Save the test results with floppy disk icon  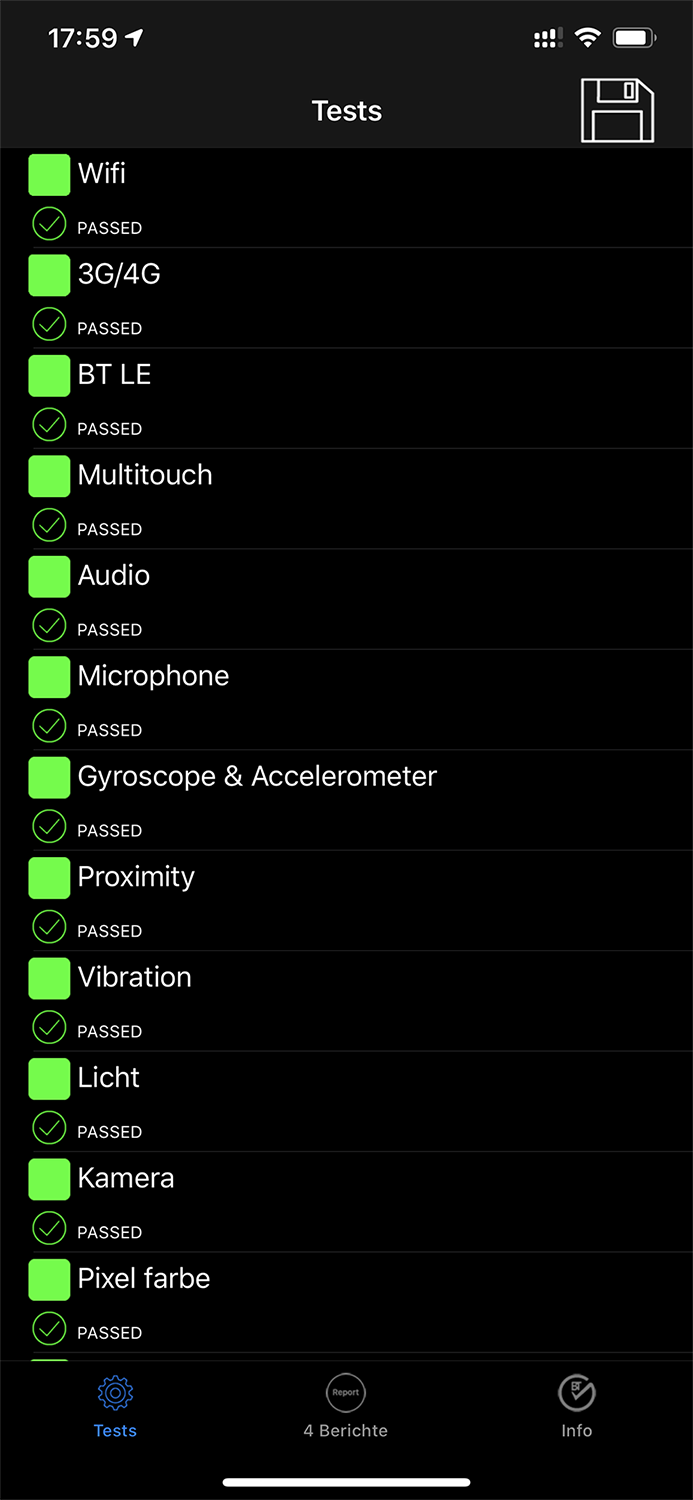(617, 110)
